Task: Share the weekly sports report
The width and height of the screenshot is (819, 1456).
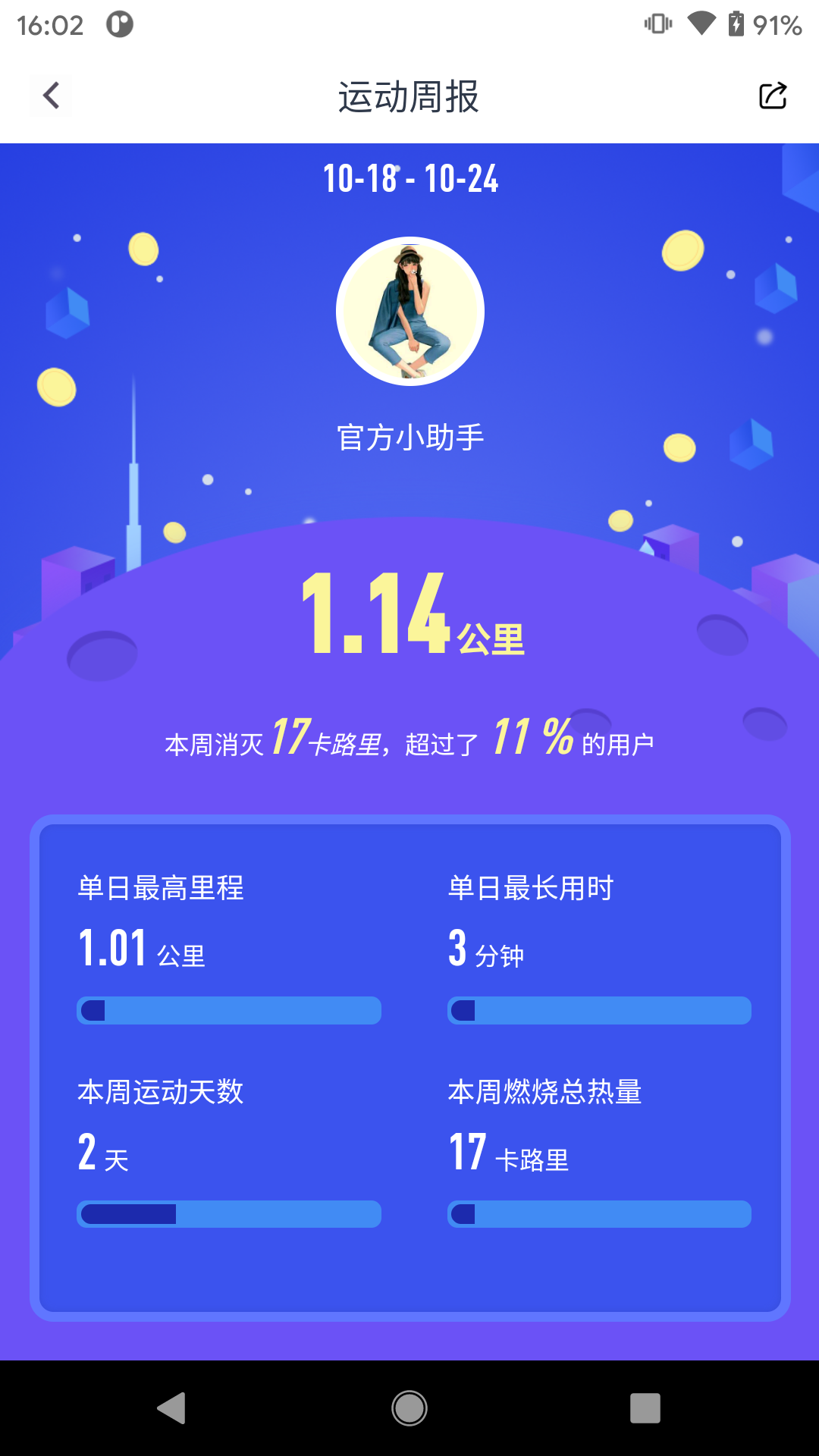Action: [x=773, y=96]
